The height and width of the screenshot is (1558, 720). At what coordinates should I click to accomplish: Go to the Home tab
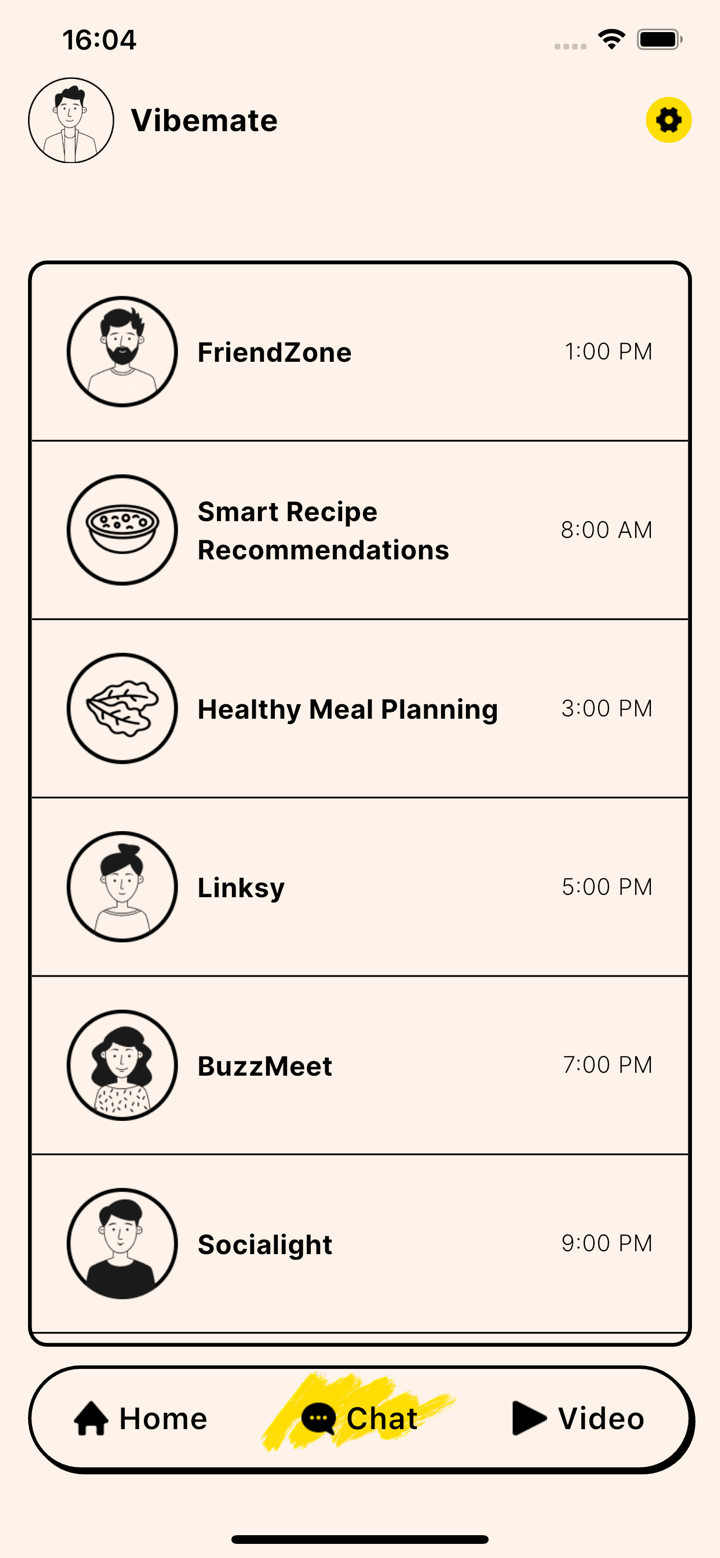coord(139,1417)
